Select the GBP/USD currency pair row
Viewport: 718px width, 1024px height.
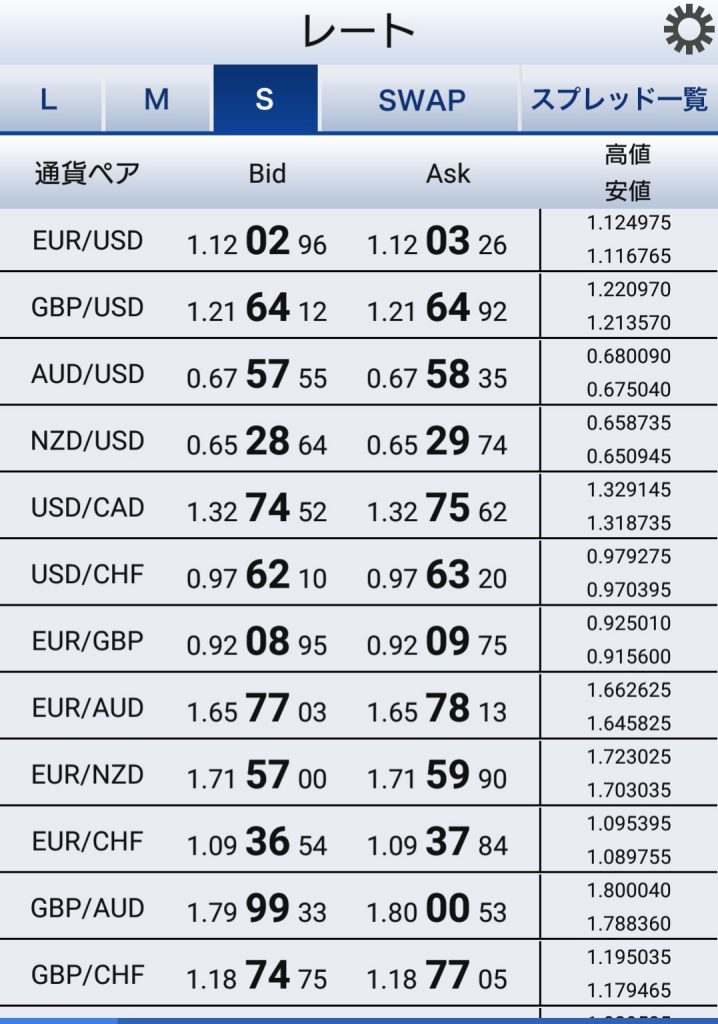270,307
